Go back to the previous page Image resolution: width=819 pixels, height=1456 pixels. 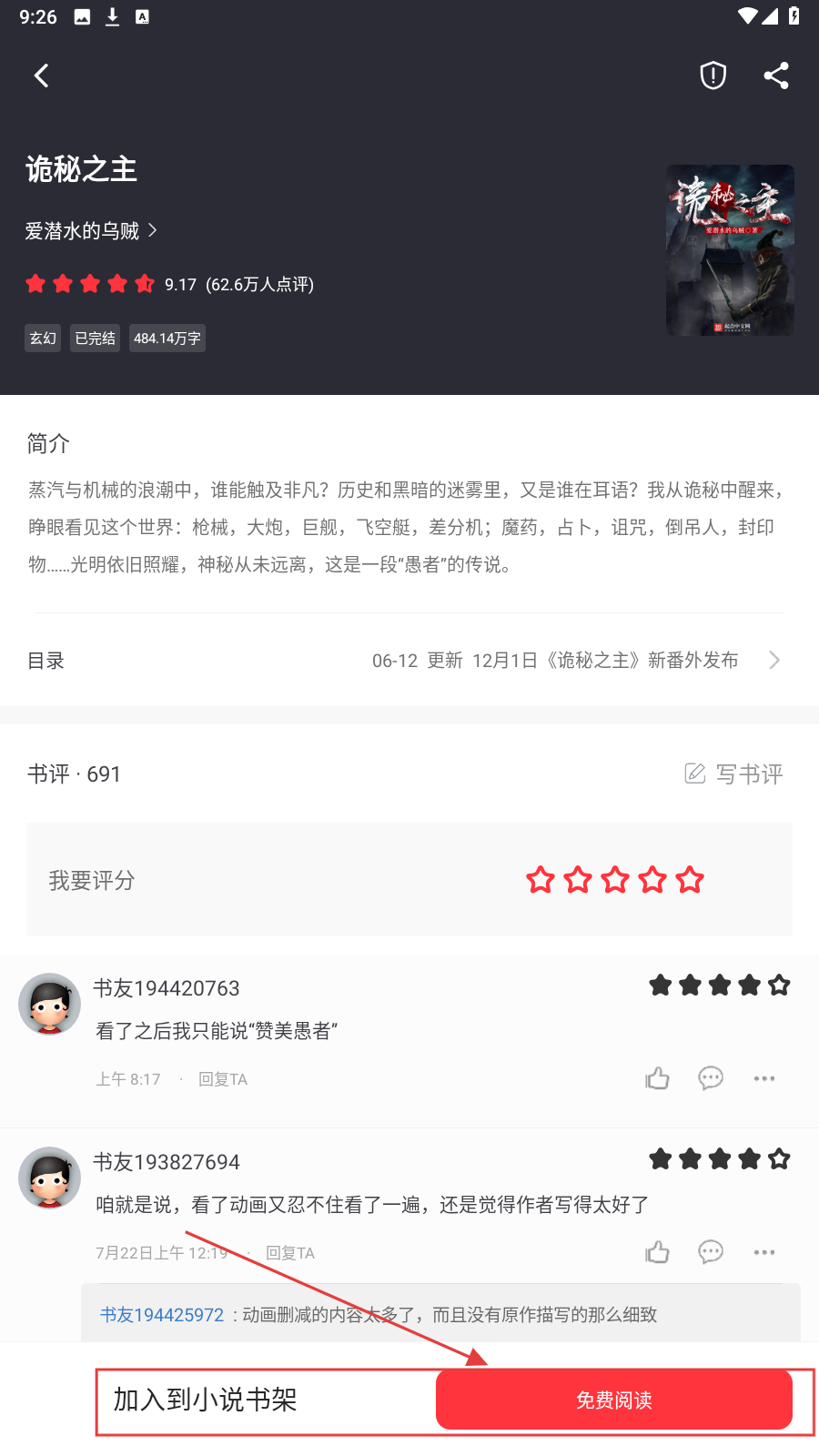[x=42, y=76]
